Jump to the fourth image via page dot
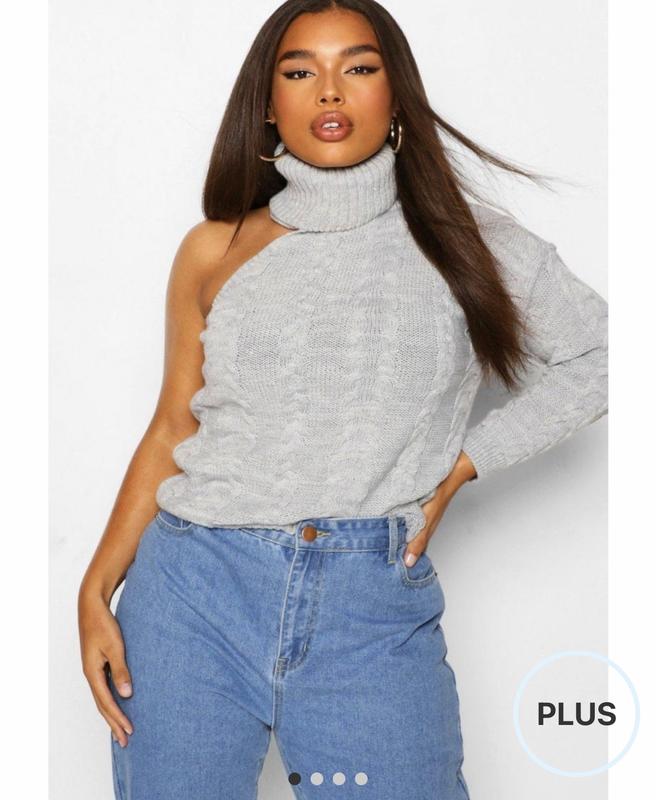The width and height of the screenshot is (656, 800). click(x=361, y=778)
